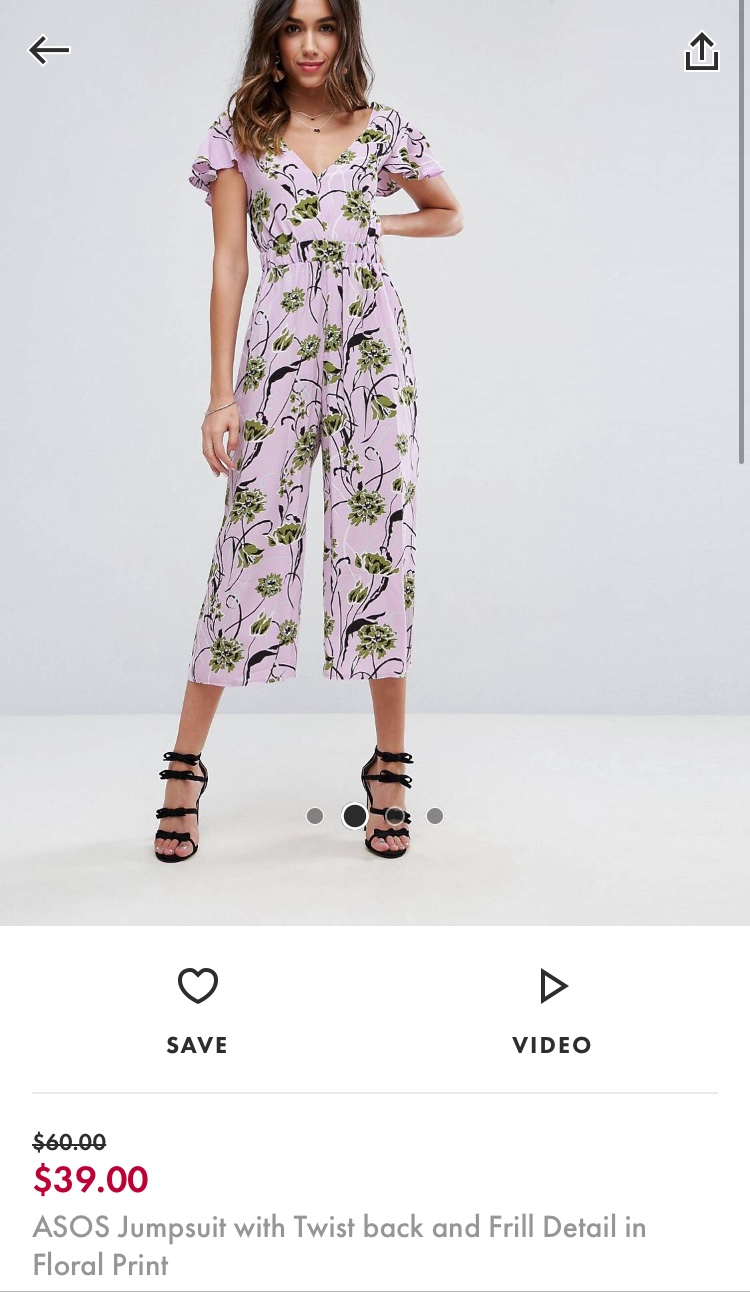
Task: Select the third image indicator dot
Action: coord(395,816)
